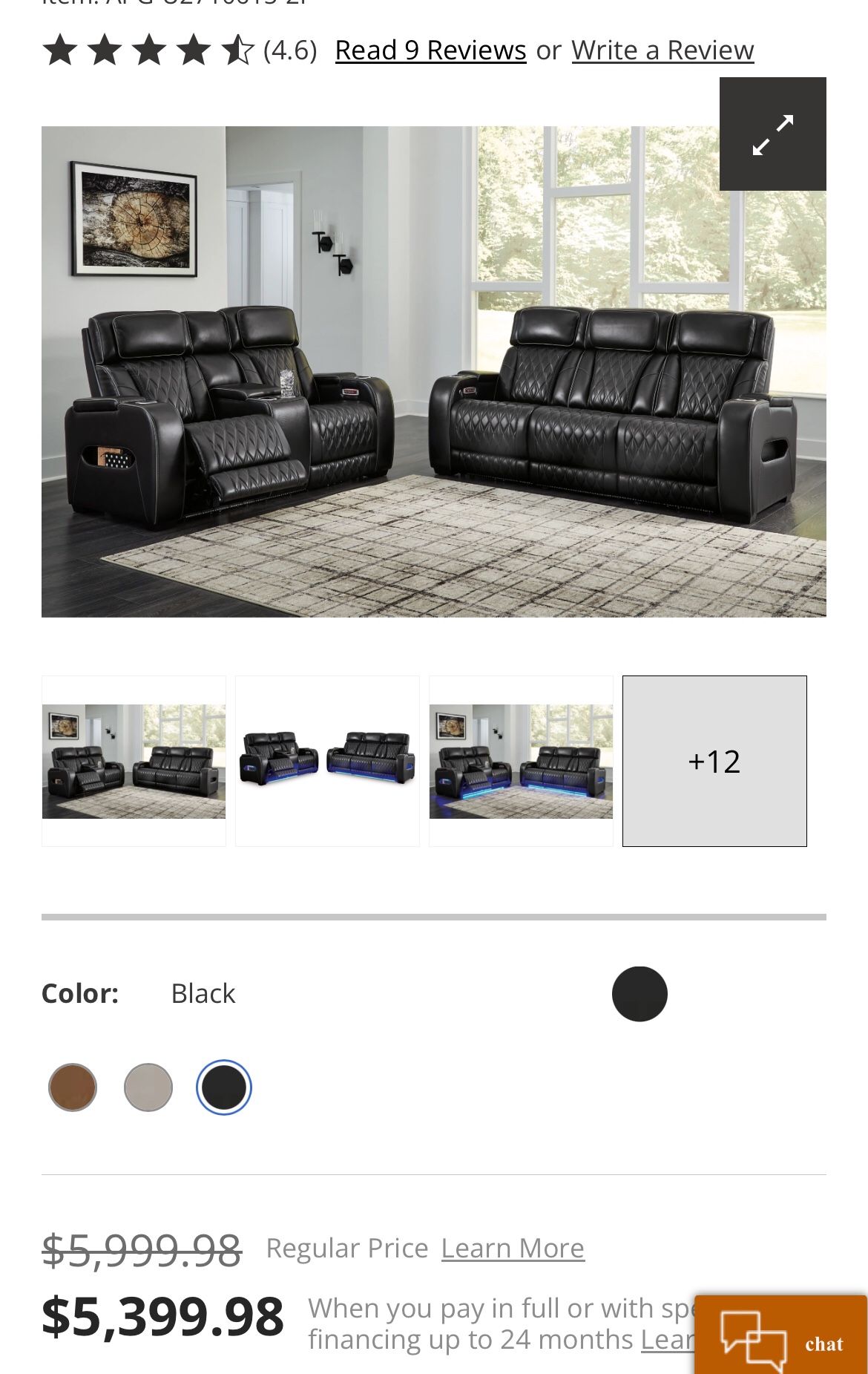Select the room scene with blue lighting thumbnail
Screen dimensions: 868x1374
point(521,761)
